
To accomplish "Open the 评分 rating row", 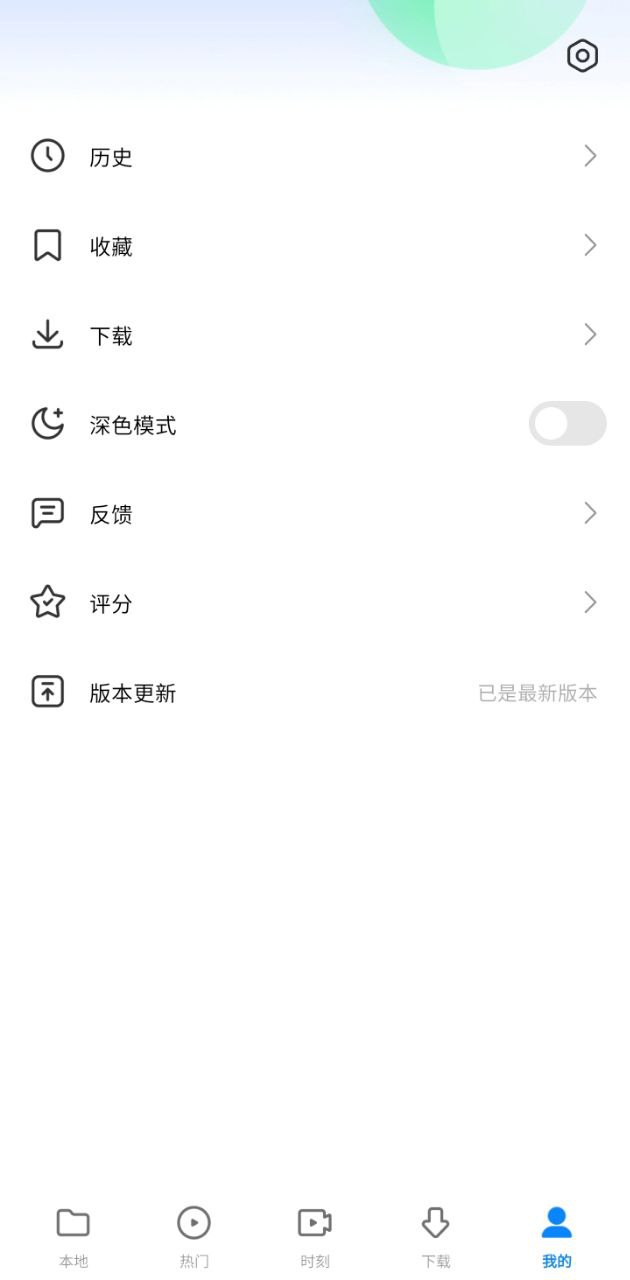I will [314, 603].
